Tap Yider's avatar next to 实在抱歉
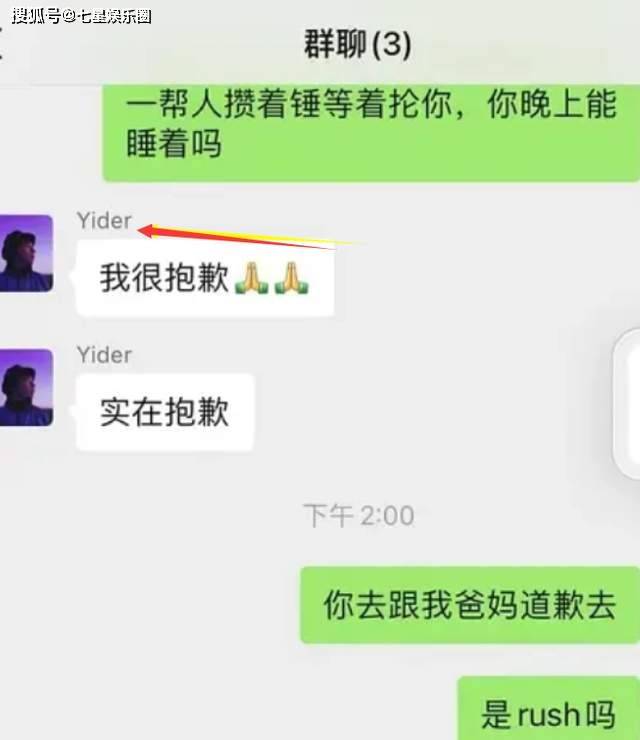Screen dimensions: 640x740 (x=25, y=387)
